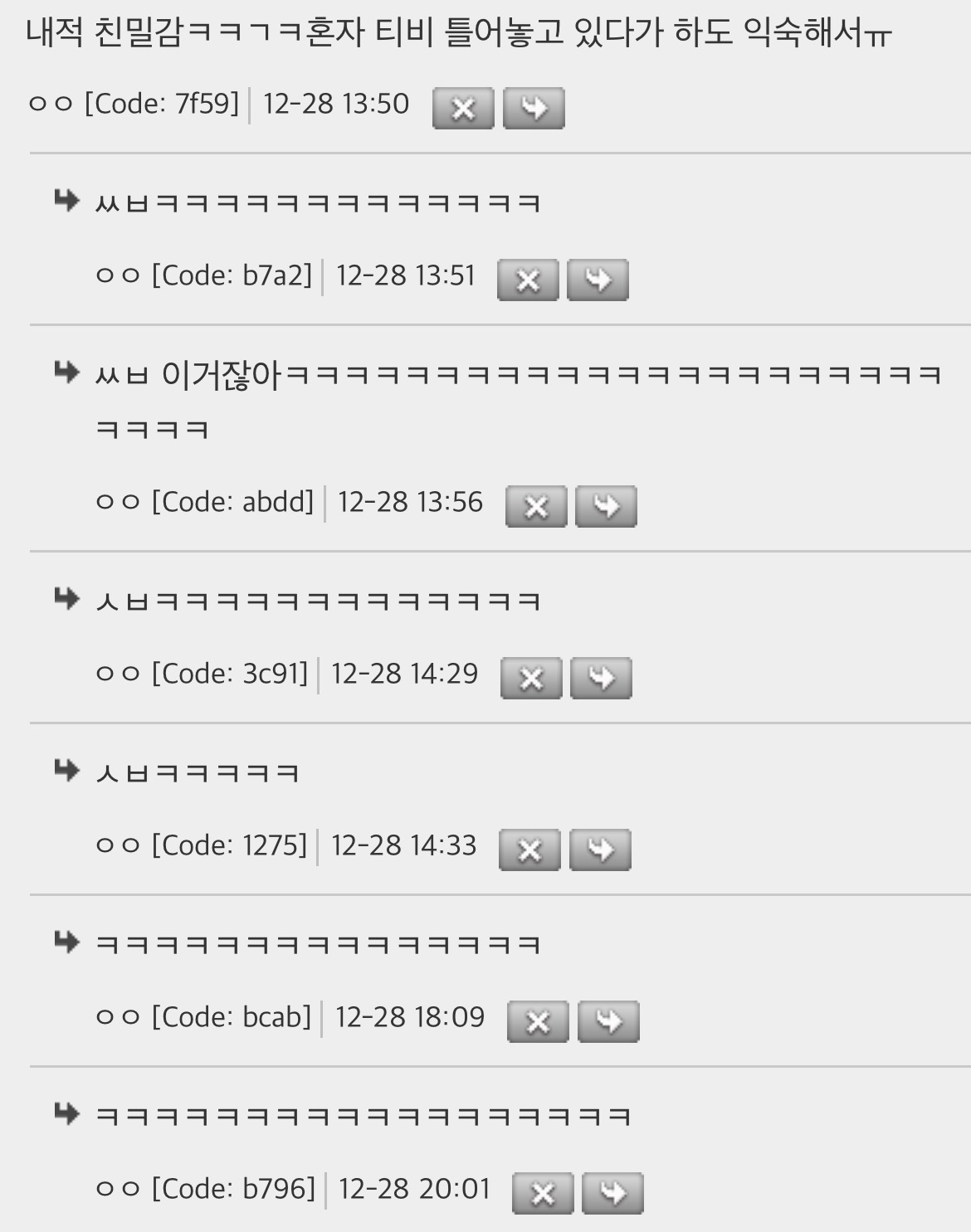Click the delete icon on comment 3c91
This screenshot has width=971, height=1232.
[x=531, y=679]
